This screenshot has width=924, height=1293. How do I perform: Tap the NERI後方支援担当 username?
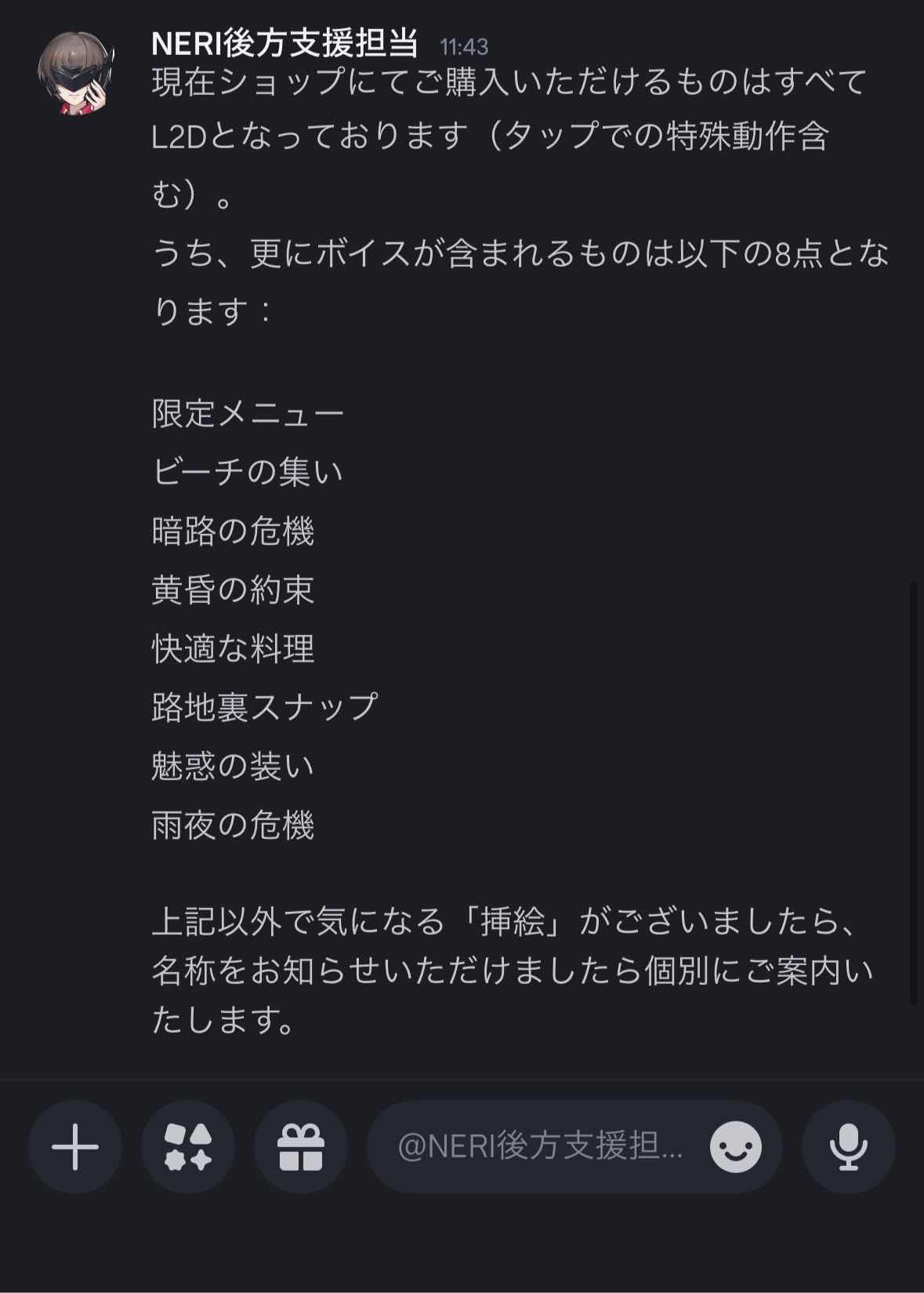point(284,45)
